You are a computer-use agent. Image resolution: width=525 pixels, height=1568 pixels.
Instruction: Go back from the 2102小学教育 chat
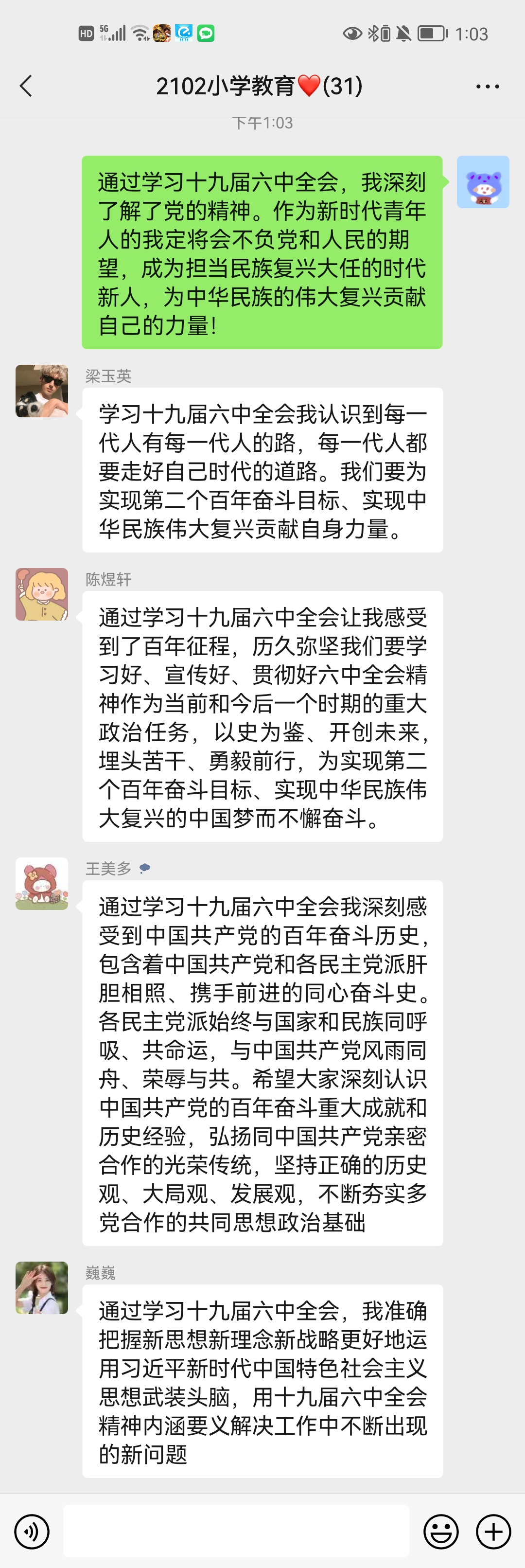[x=26, y=87]
